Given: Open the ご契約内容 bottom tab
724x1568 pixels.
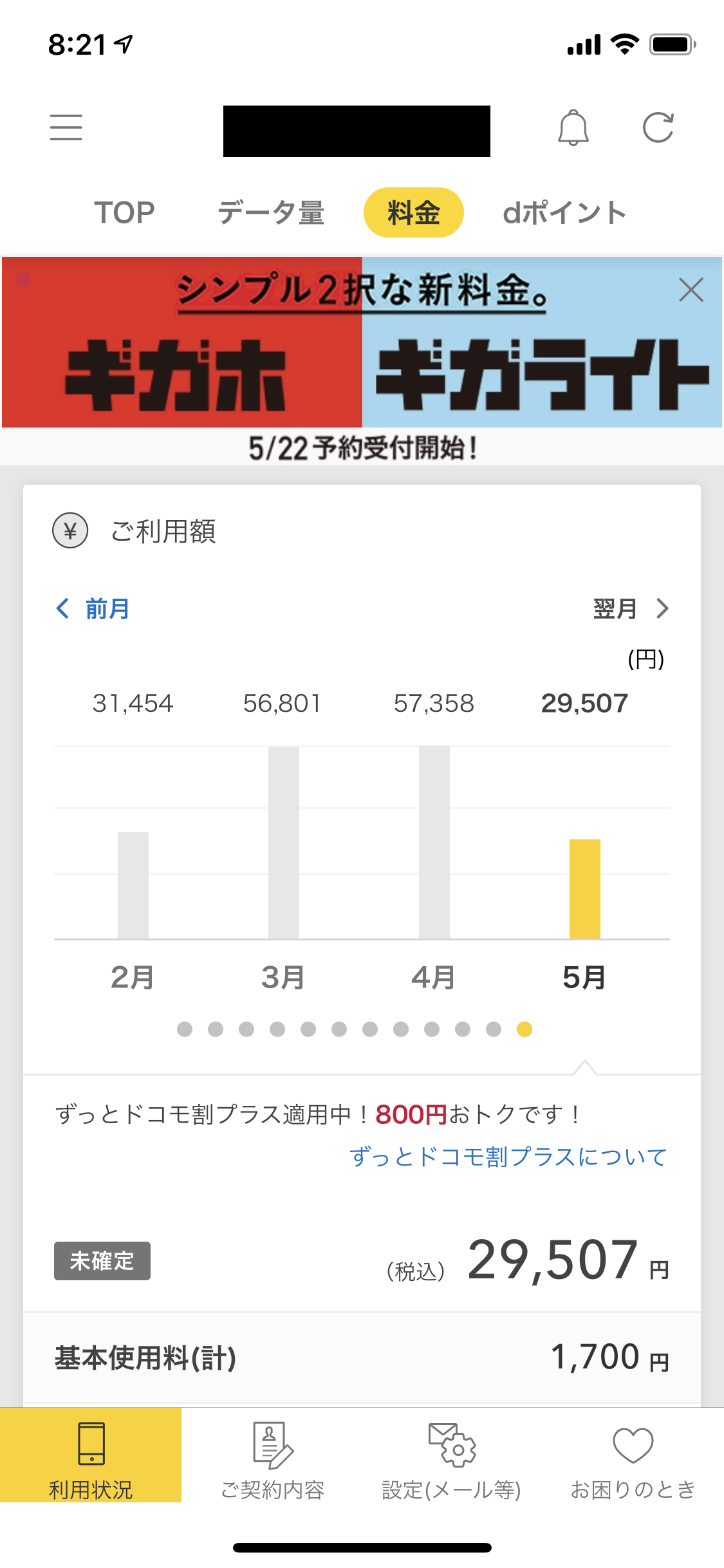Looking at the screenshot, I should click(x=272, y=1455).
